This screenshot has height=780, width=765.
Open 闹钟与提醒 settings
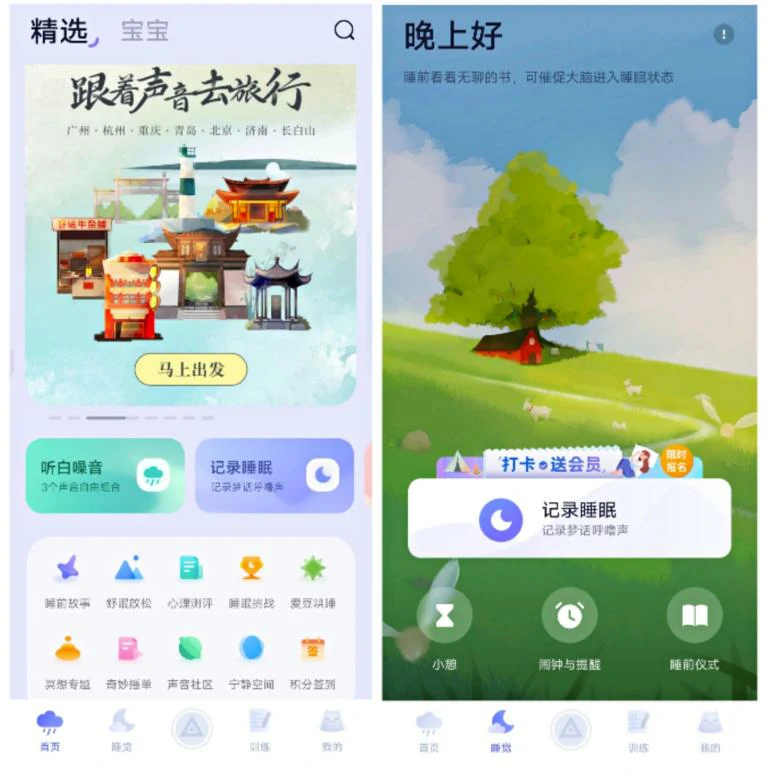[x=569, y=617]
